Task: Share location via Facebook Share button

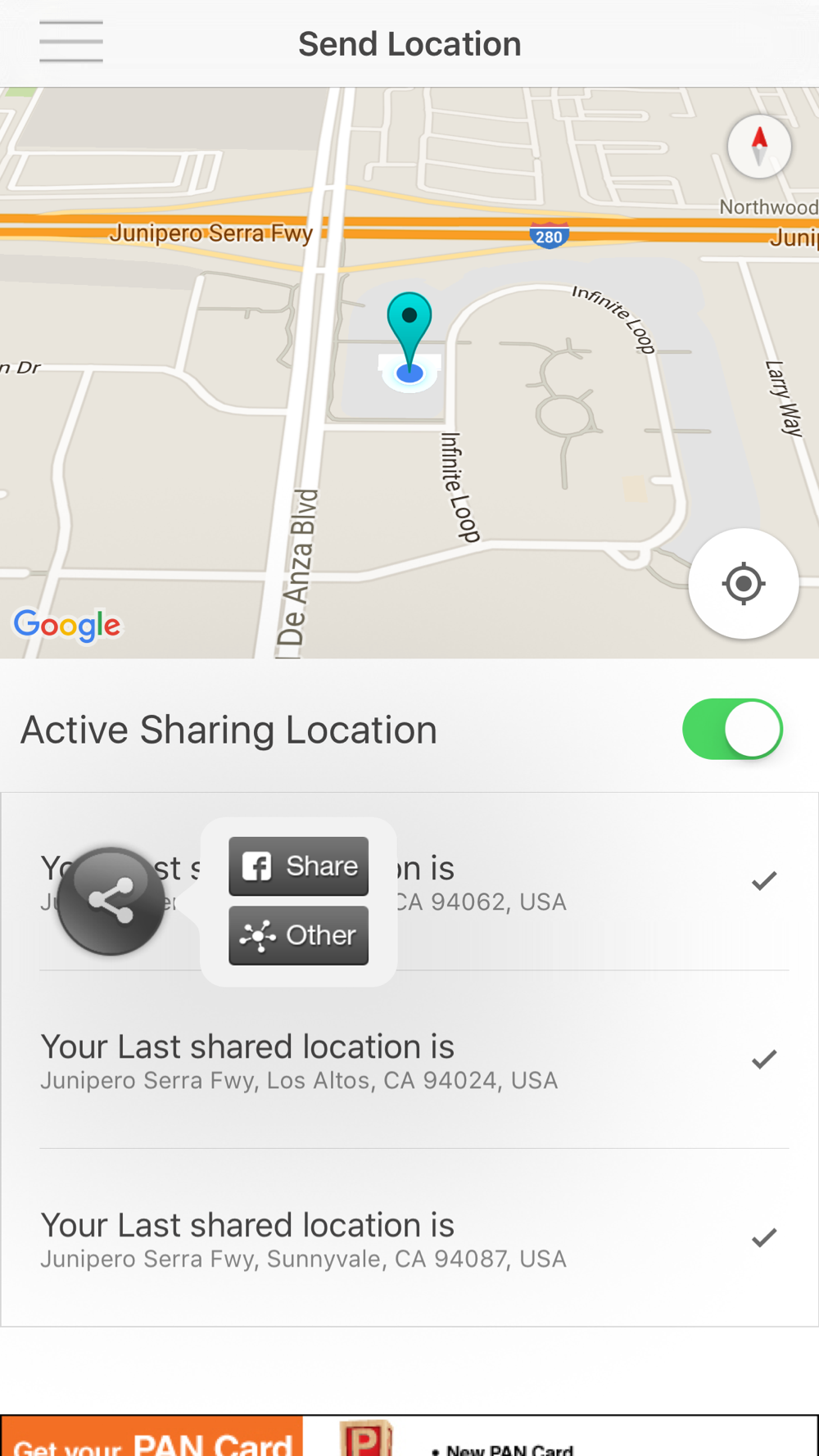Action: pos(298,866)
